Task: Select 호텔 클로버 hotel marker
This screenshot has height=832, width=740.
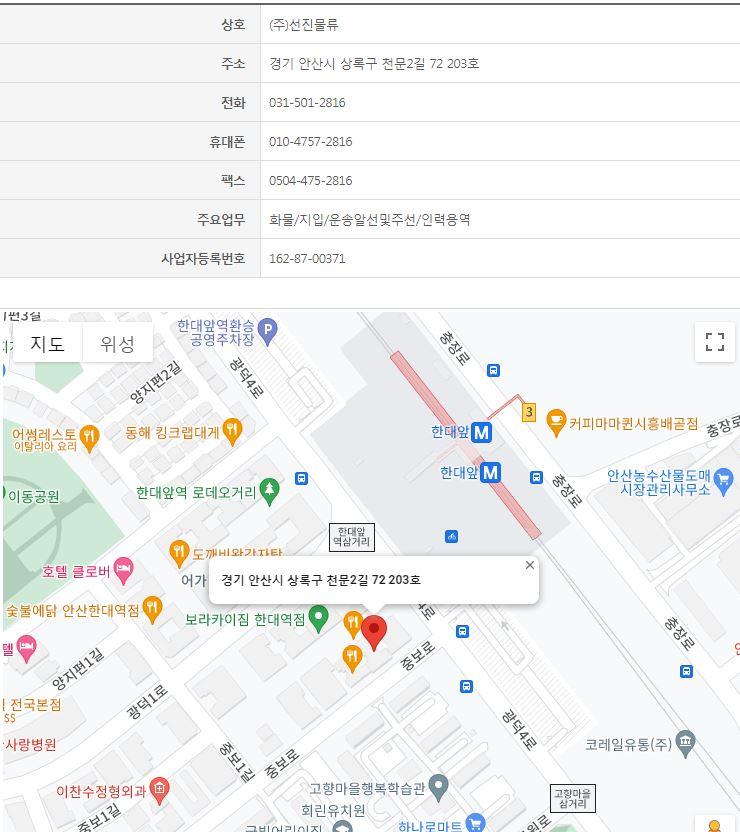Action: coord(123,571)
